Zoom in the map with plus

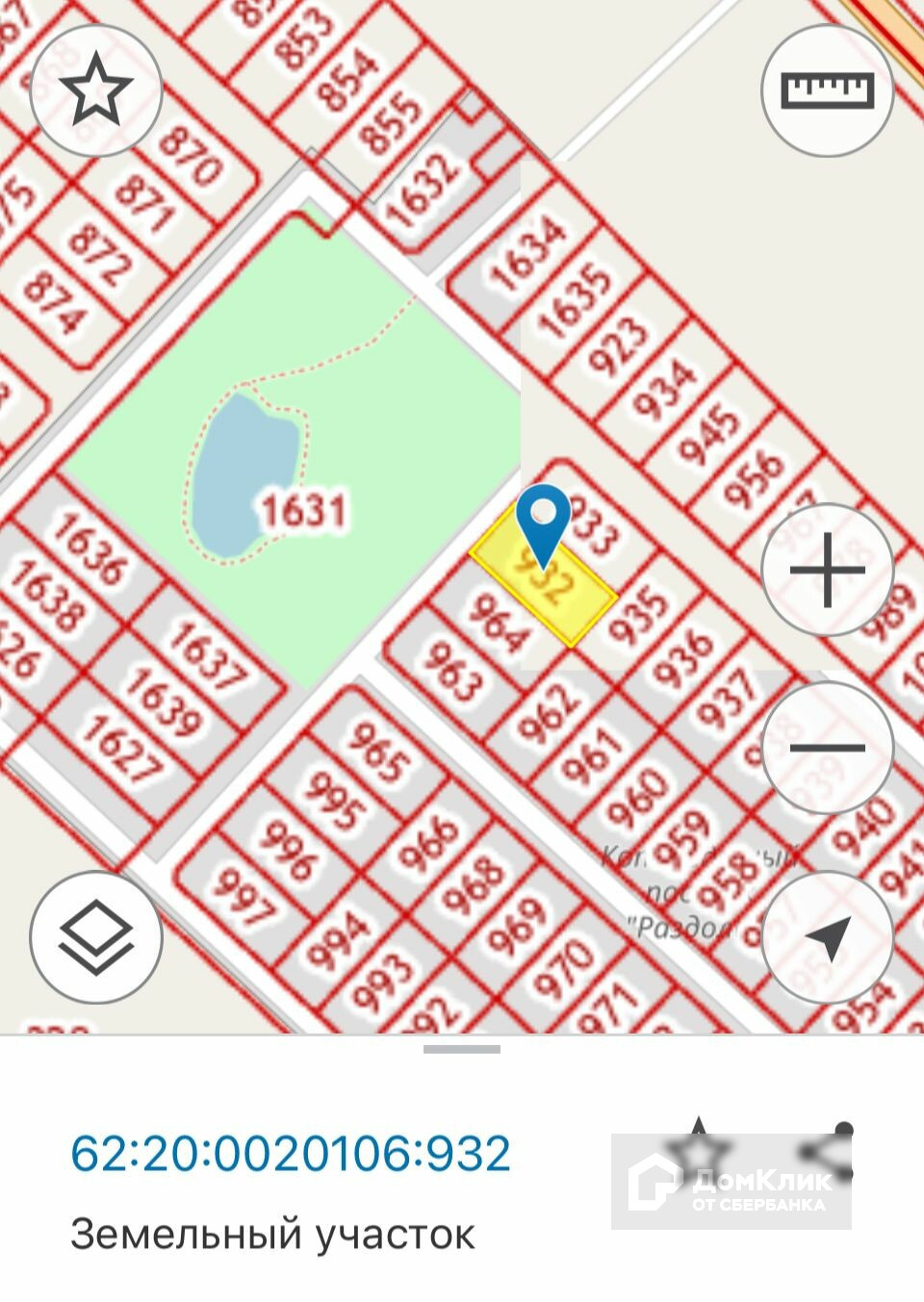[828, 570]
